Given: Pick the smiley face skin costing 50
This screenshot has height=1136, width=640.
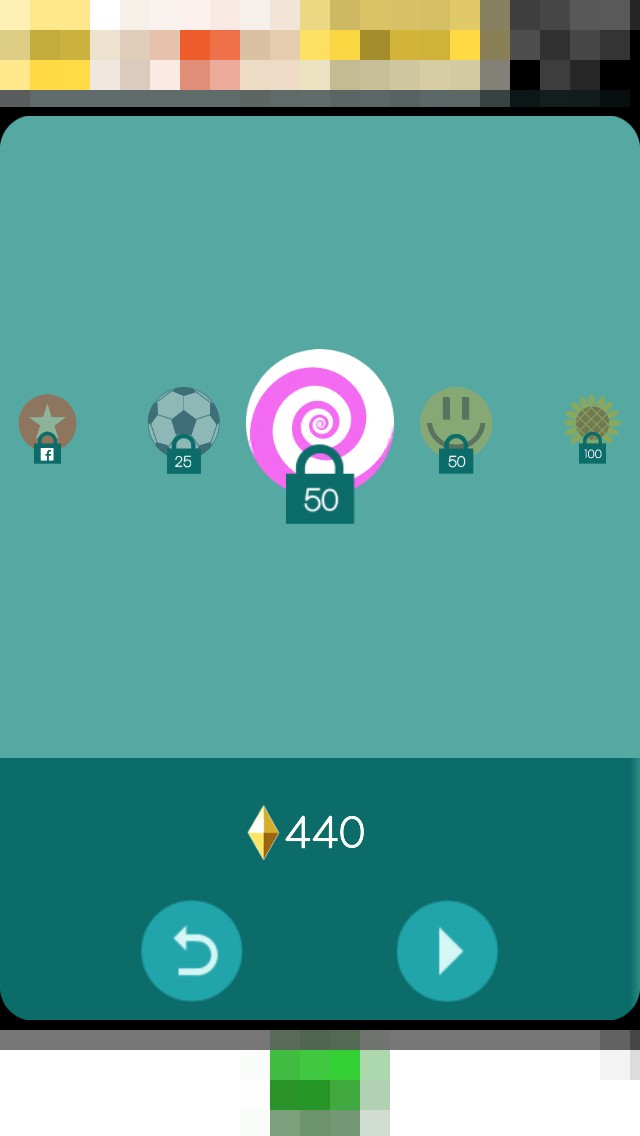Looking at the screenshot, I should pos(456,422).
